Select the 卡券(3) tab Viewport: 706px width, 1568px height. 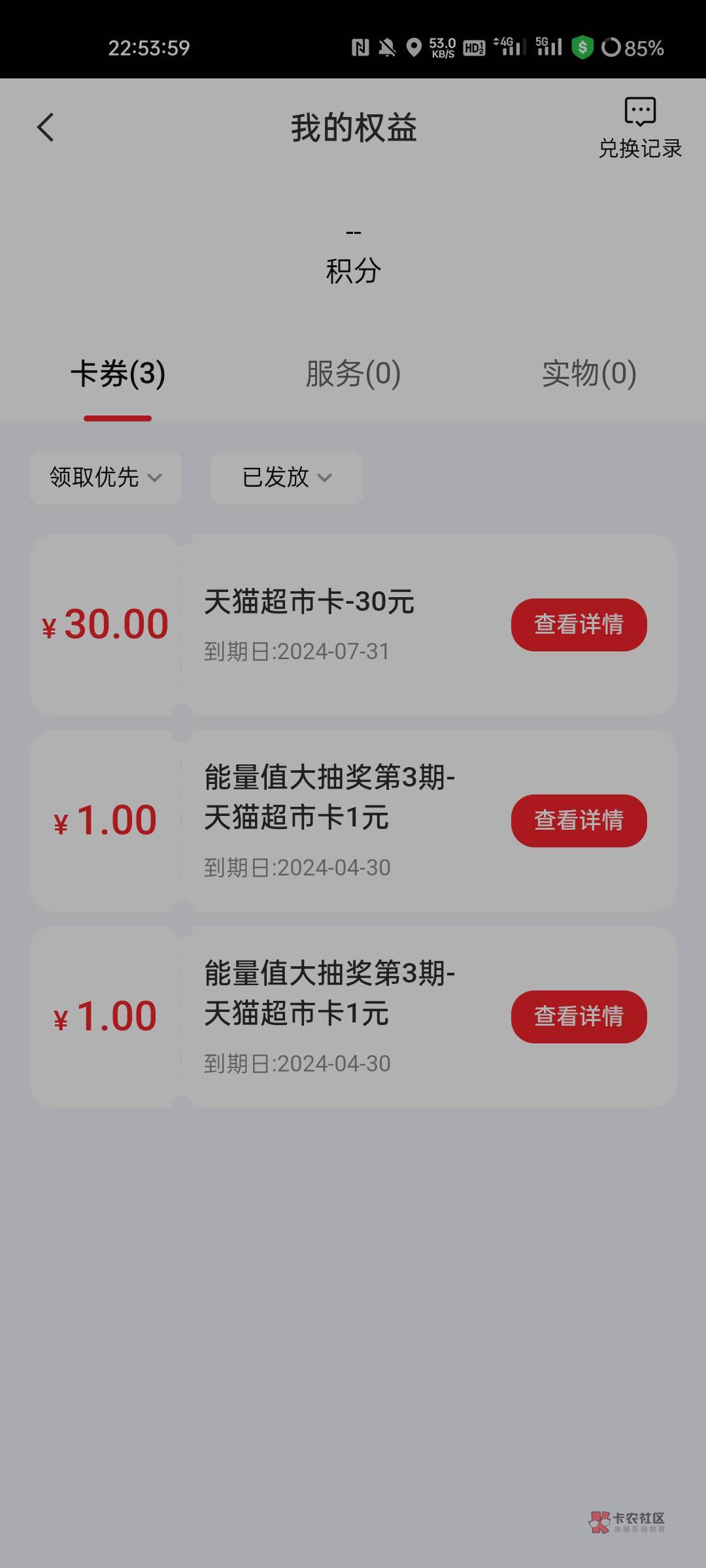pos(118,374)
